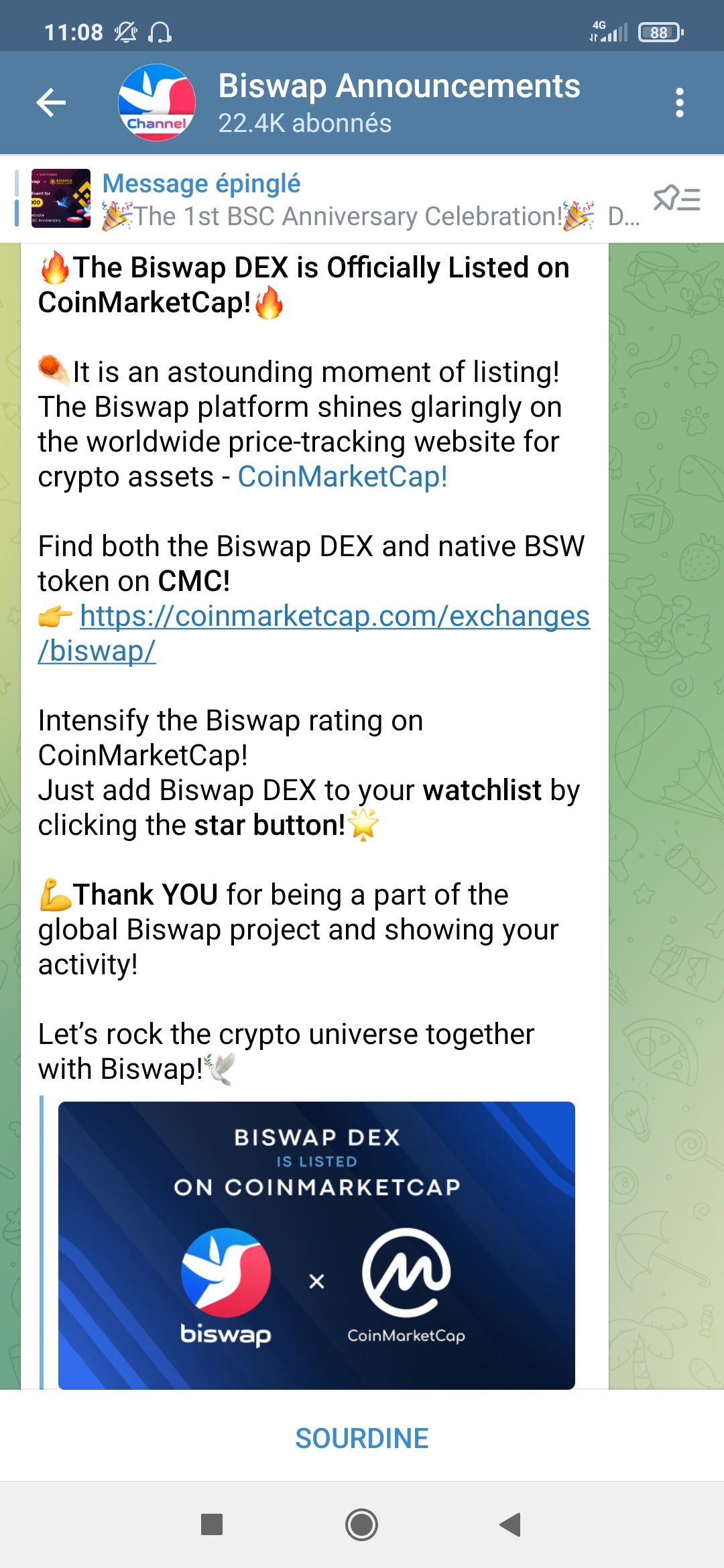The height and width of the screenshot is (1568, 724).
Task: Tap the clock showing 11:08
Action: [x=74, y=32]
